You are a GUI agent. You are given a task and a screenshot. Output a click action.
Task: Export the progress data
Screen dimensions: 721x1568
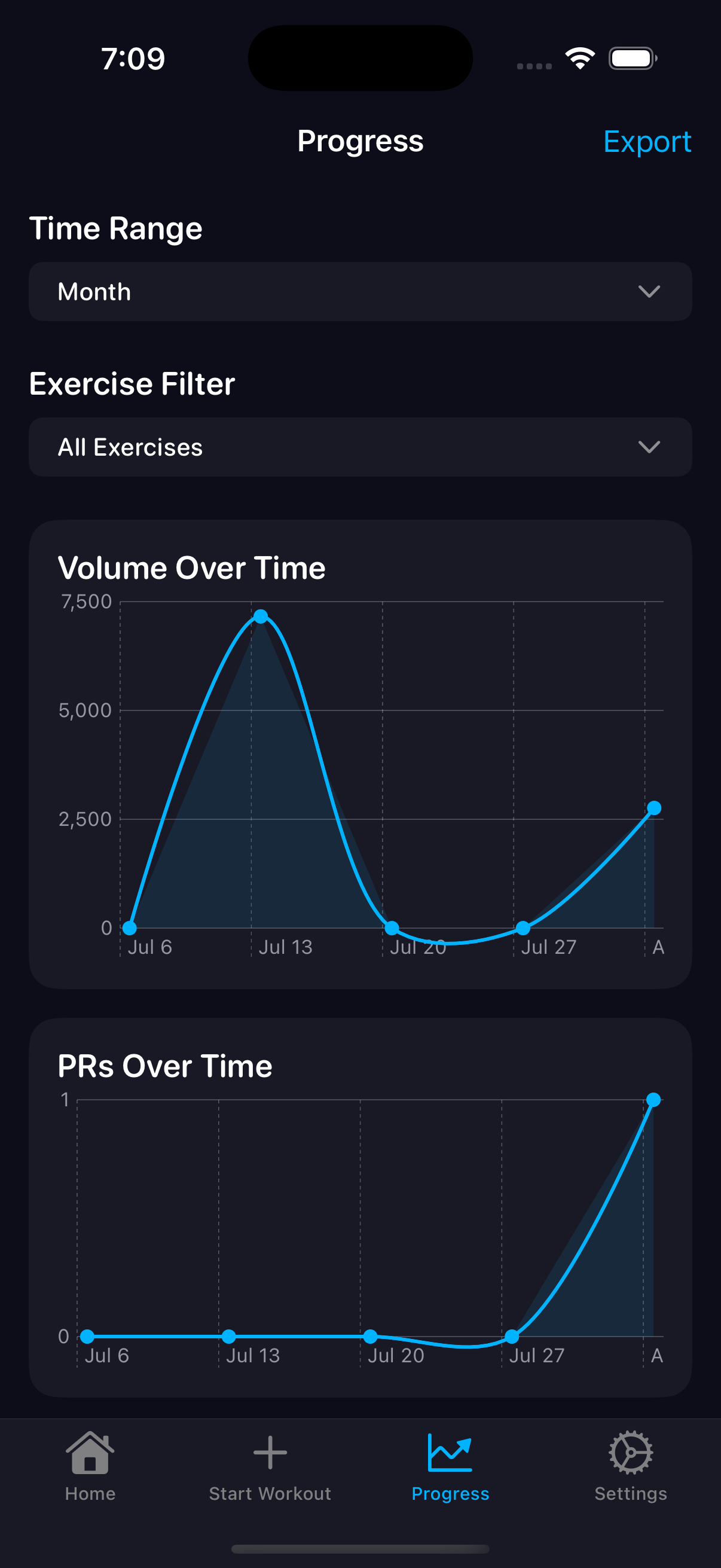(x=646, y=142)
